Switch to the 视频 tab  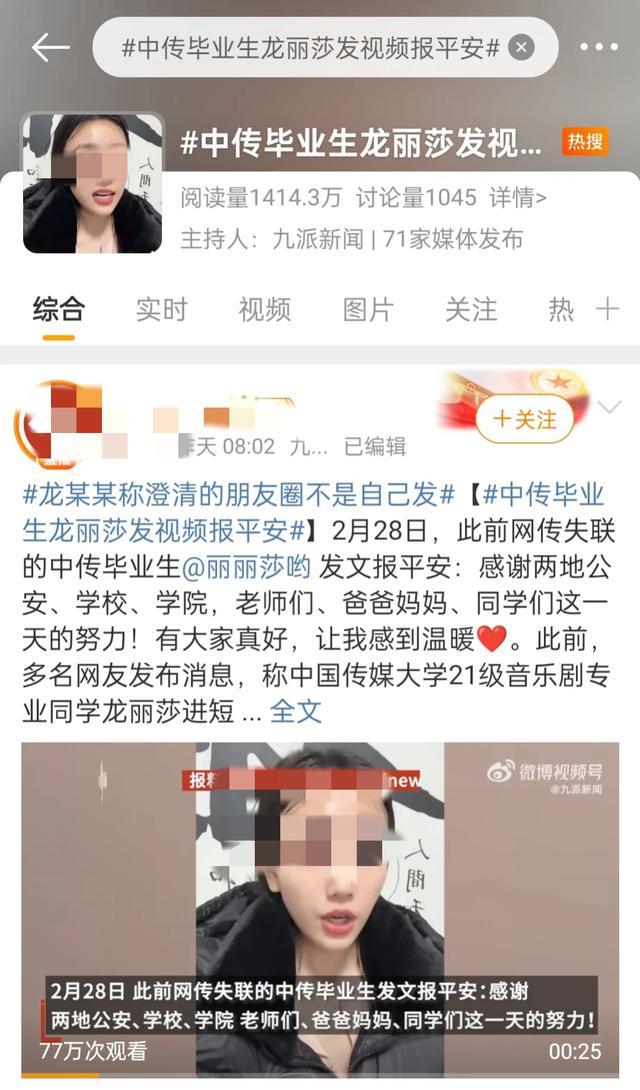click(264, 309)
